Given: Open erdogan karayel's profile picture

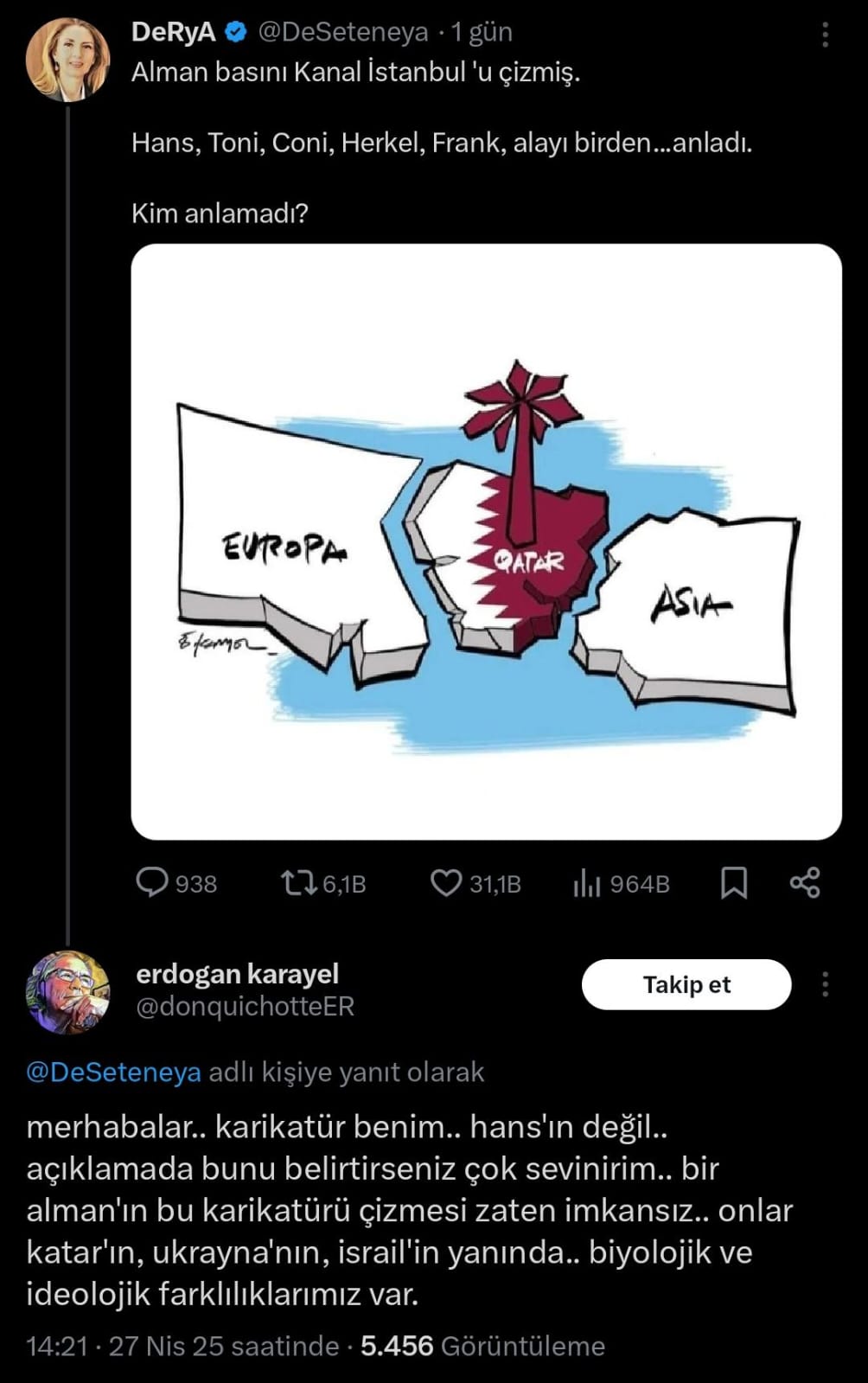Looking at the screenshot, I should coord(67,992).
